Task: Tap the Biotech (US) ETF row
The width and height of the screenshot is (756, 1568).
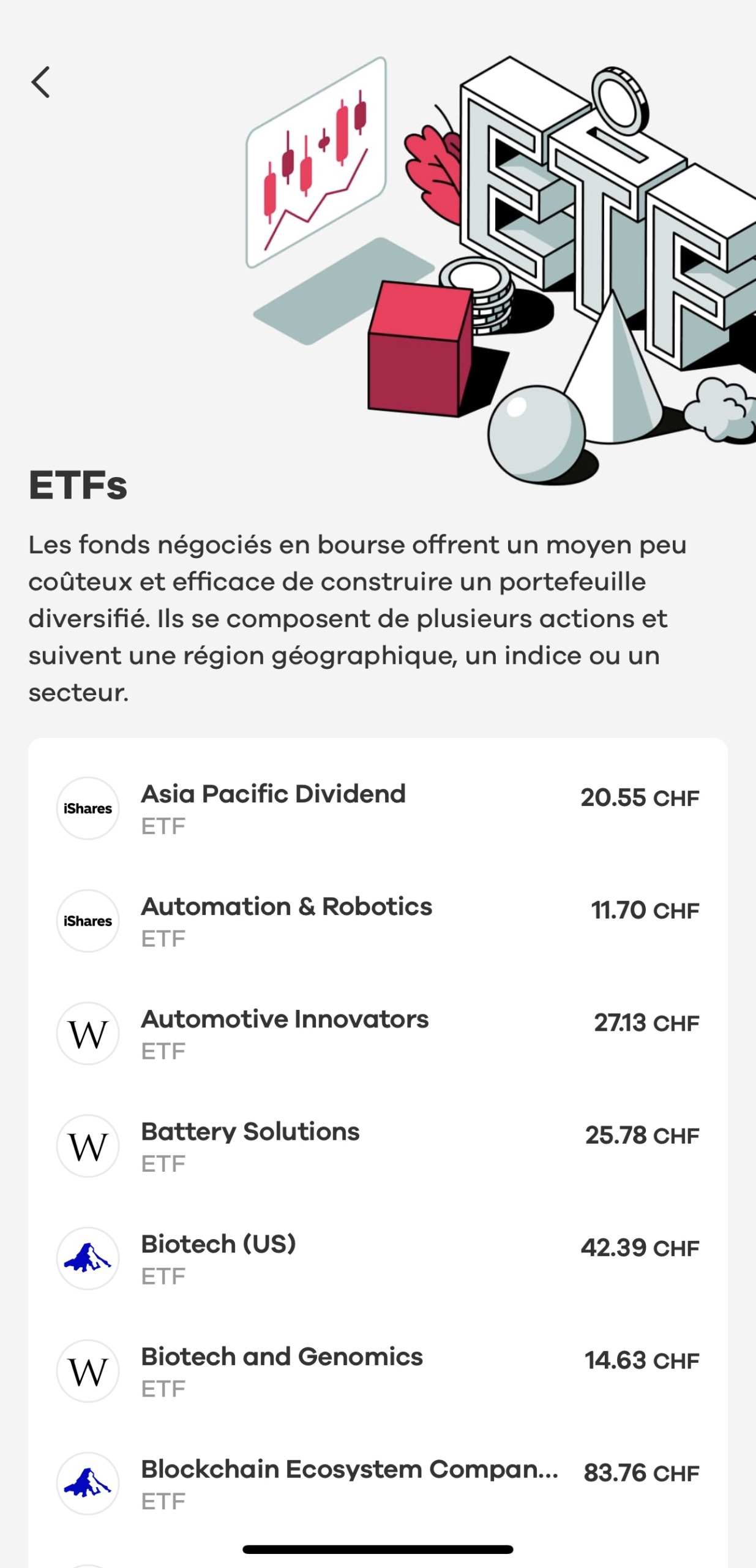Action: (378, 1259)
